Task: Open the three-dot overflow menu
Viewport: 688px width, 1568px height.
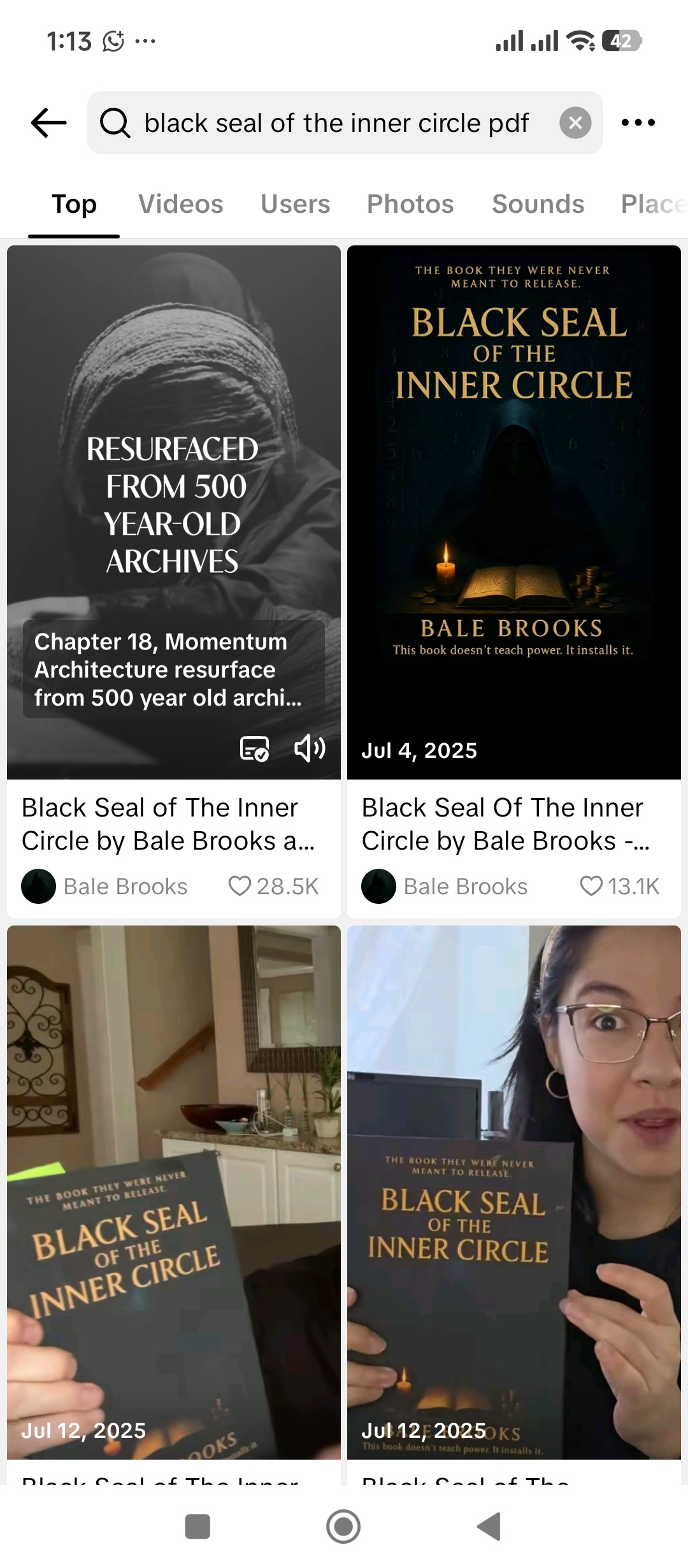Action: [638, 122]
